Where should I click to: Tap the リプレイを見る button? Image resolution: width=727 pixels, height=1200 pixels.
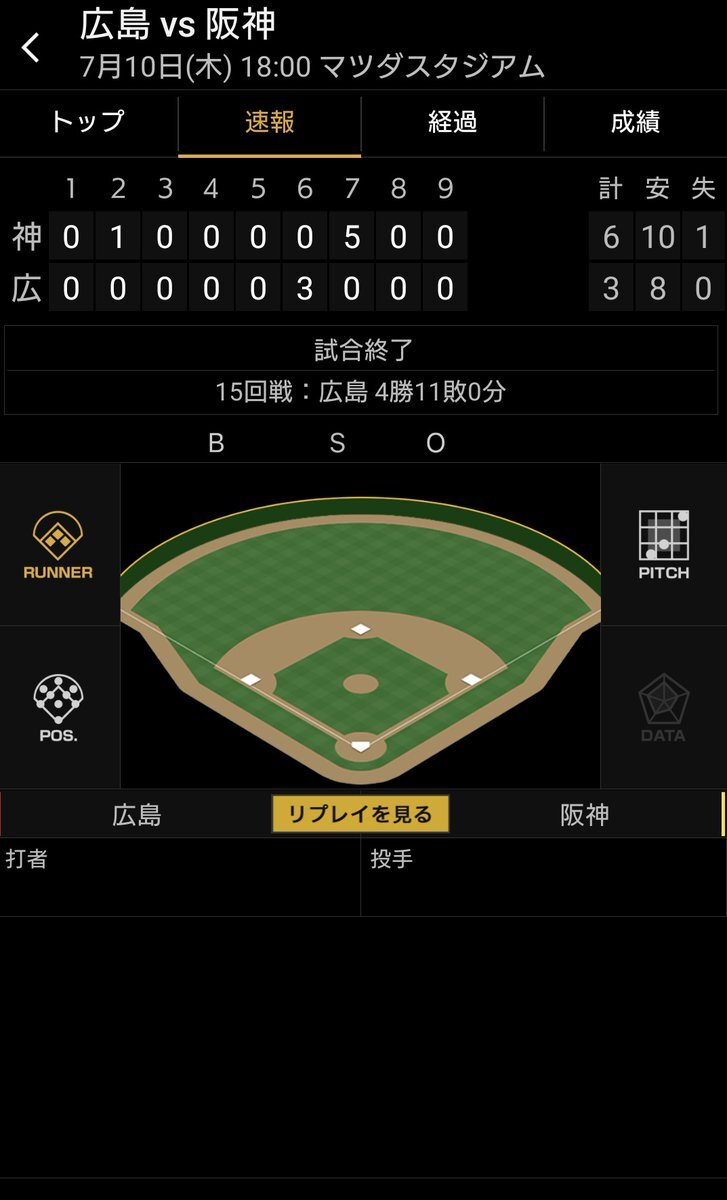360,814
